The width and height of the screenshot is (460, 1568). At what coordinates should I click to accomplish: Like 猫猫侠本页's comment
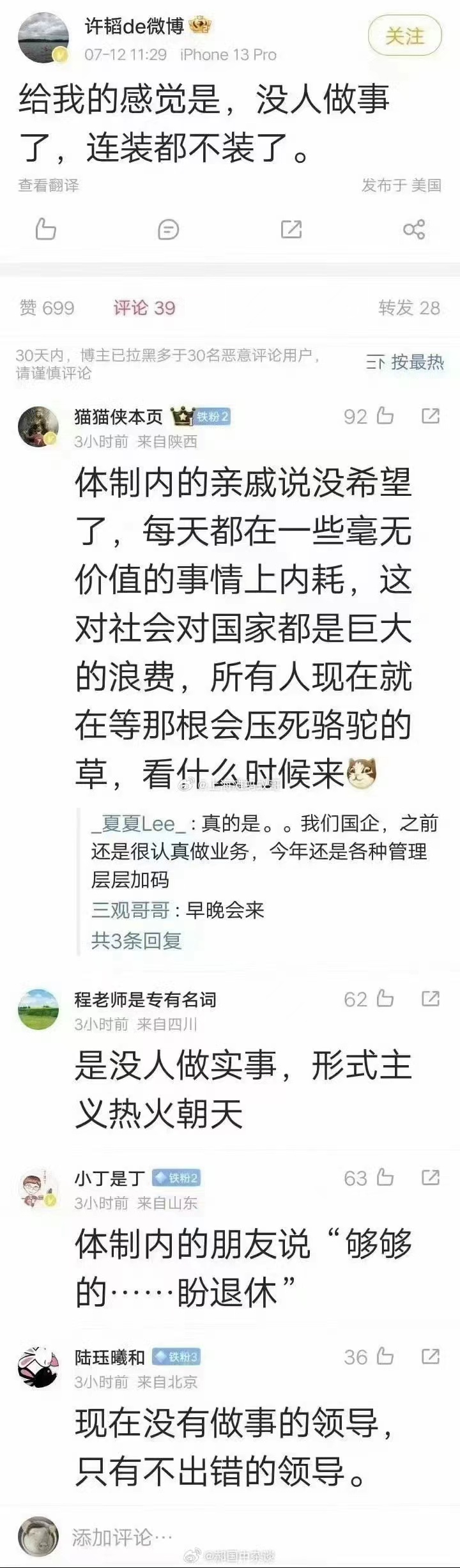point(385,417)
